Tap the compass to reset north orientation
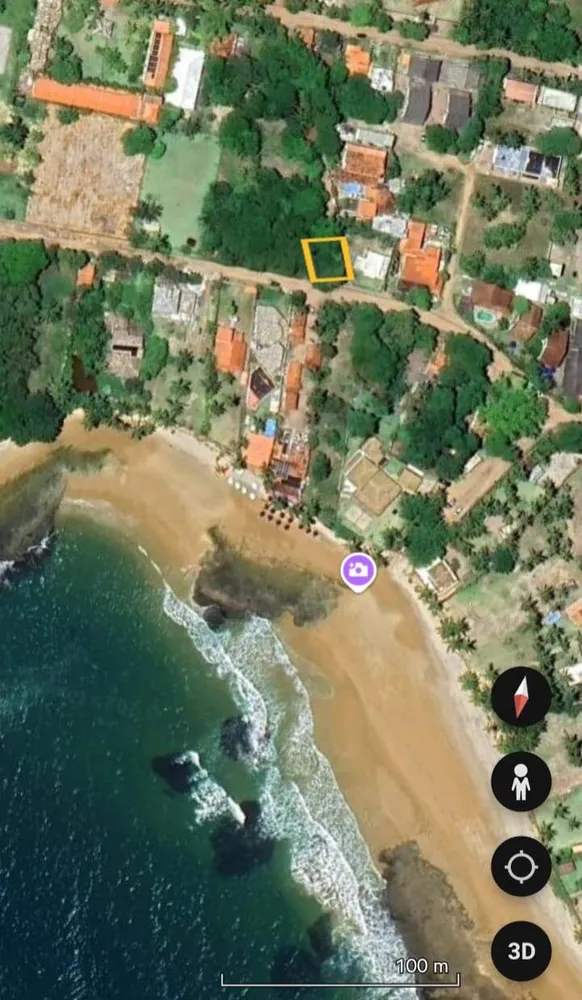This screenshot has width=582, height=1000. [521, 696]
